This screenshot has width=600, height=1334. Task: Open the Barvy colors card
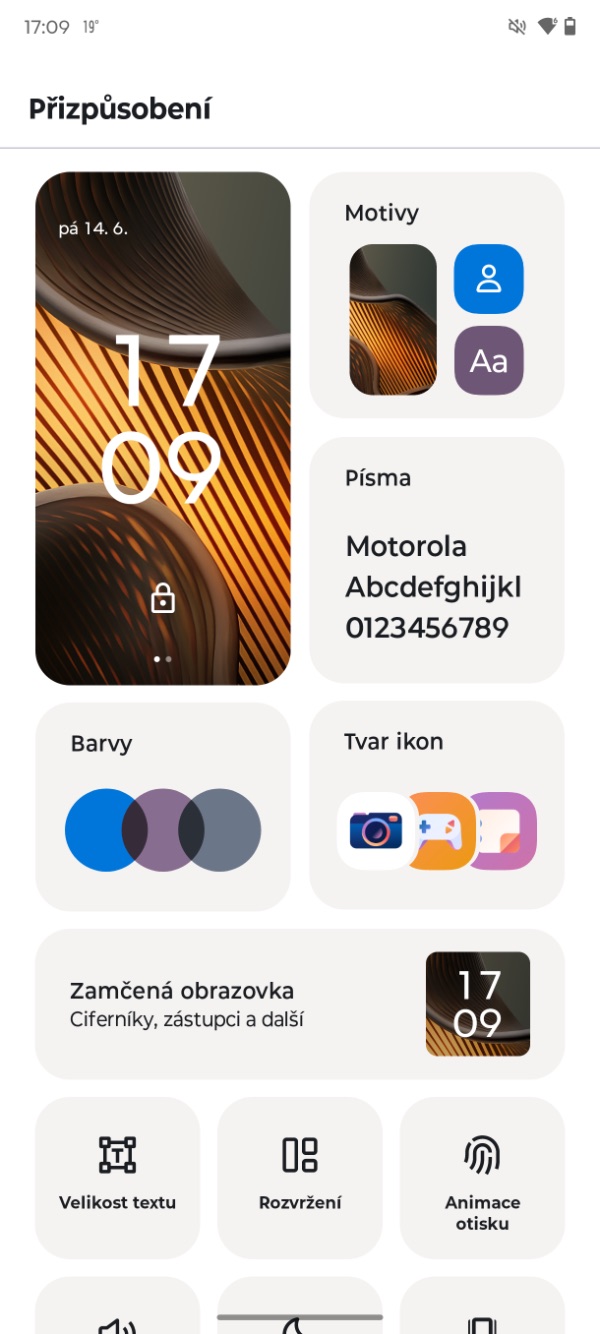click(x=163, y=807)
